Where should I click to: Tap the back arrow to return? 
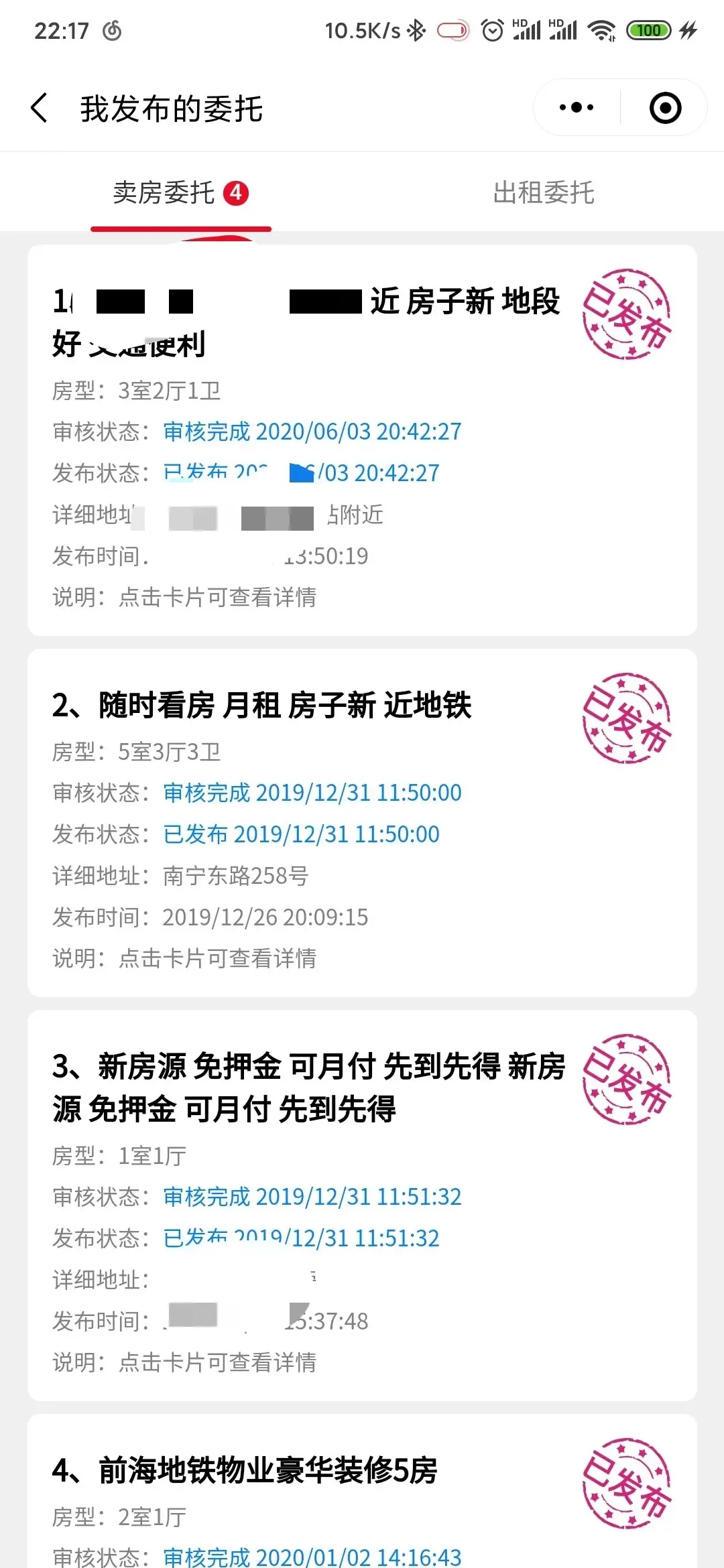click(x=38, y=108)
